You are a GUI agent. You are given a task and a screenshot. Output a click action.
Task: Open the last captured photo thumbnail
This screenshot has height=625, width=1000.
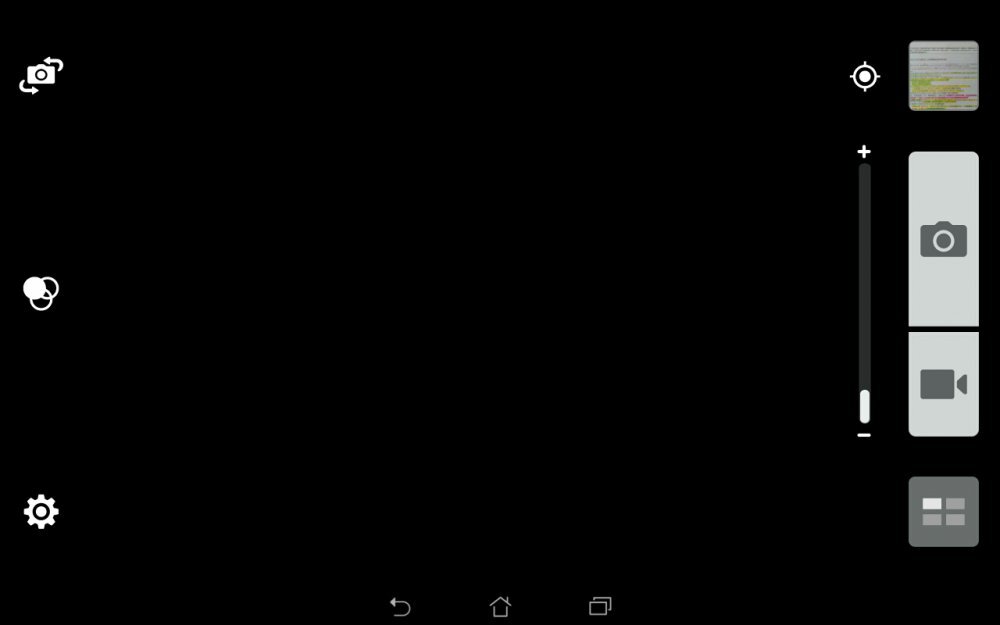coord(943,76)
